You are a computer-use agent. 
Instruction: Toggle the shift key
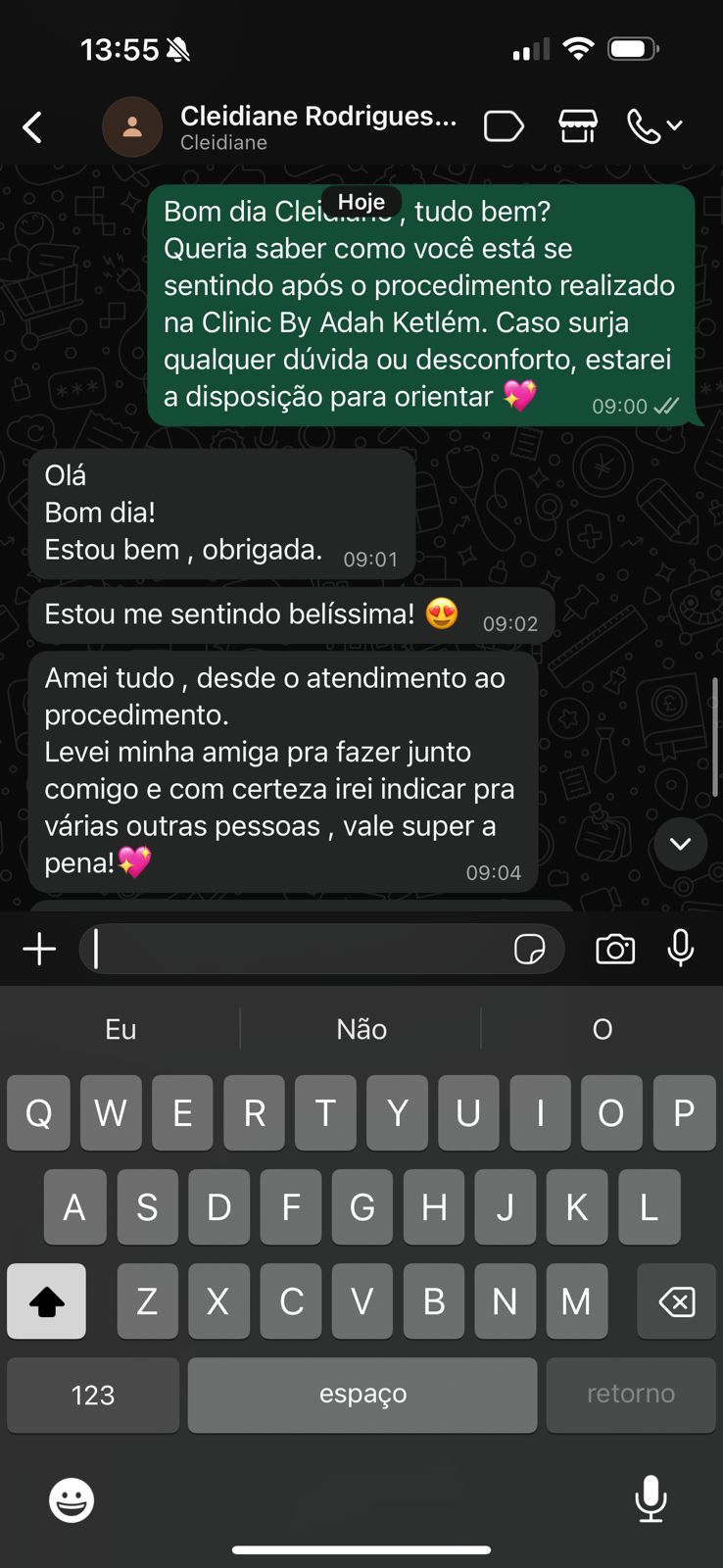click(46, 1301)
